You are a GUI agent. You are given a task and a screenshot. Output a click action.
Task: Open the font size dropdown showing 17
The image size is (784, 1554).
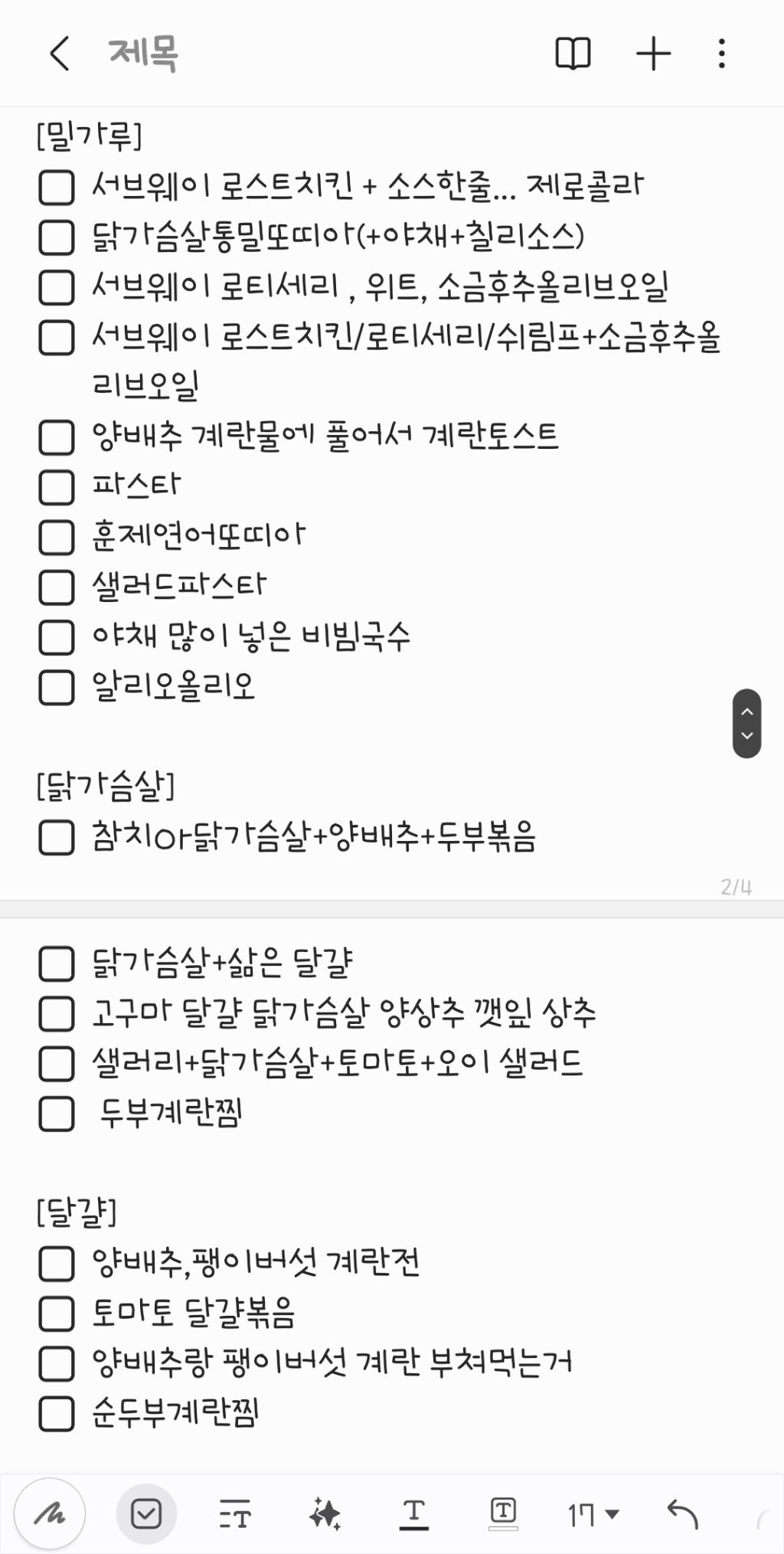click(x=591, y=1513)
